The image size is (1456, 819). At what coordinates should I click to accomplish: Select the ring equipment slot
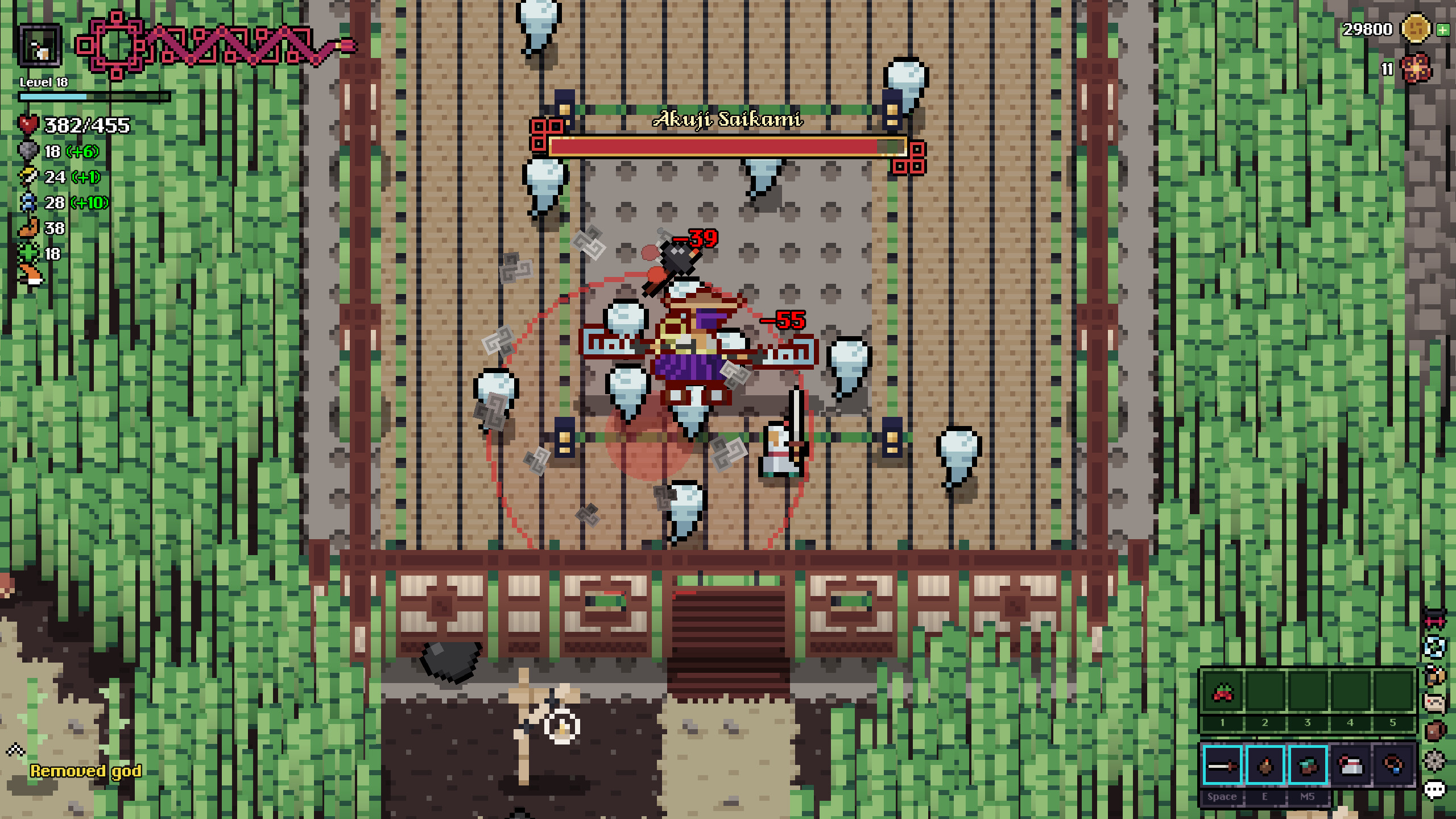pos(1393,766)
